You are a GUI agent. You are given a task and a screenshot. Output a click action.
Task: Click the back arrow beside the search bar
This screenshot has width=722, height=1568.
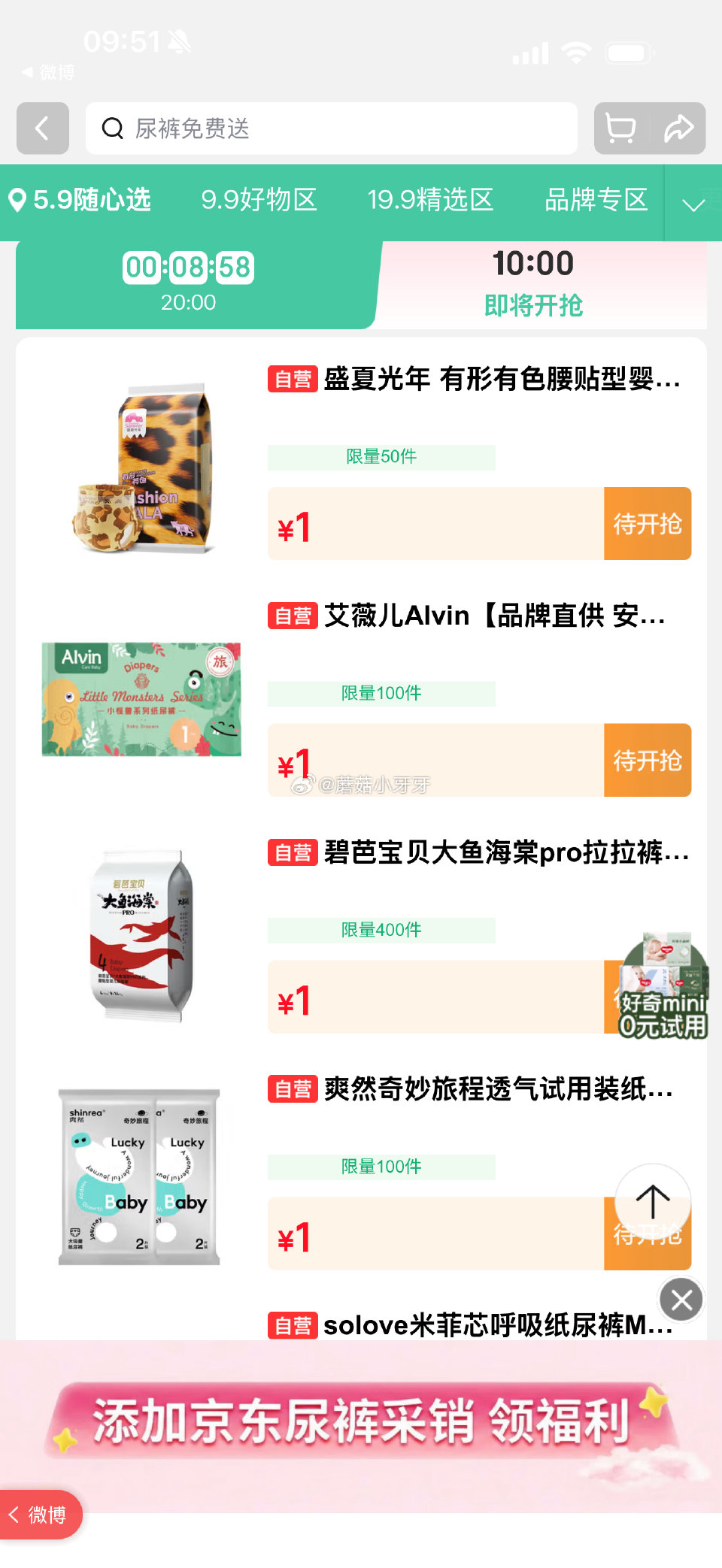[41, 129]
